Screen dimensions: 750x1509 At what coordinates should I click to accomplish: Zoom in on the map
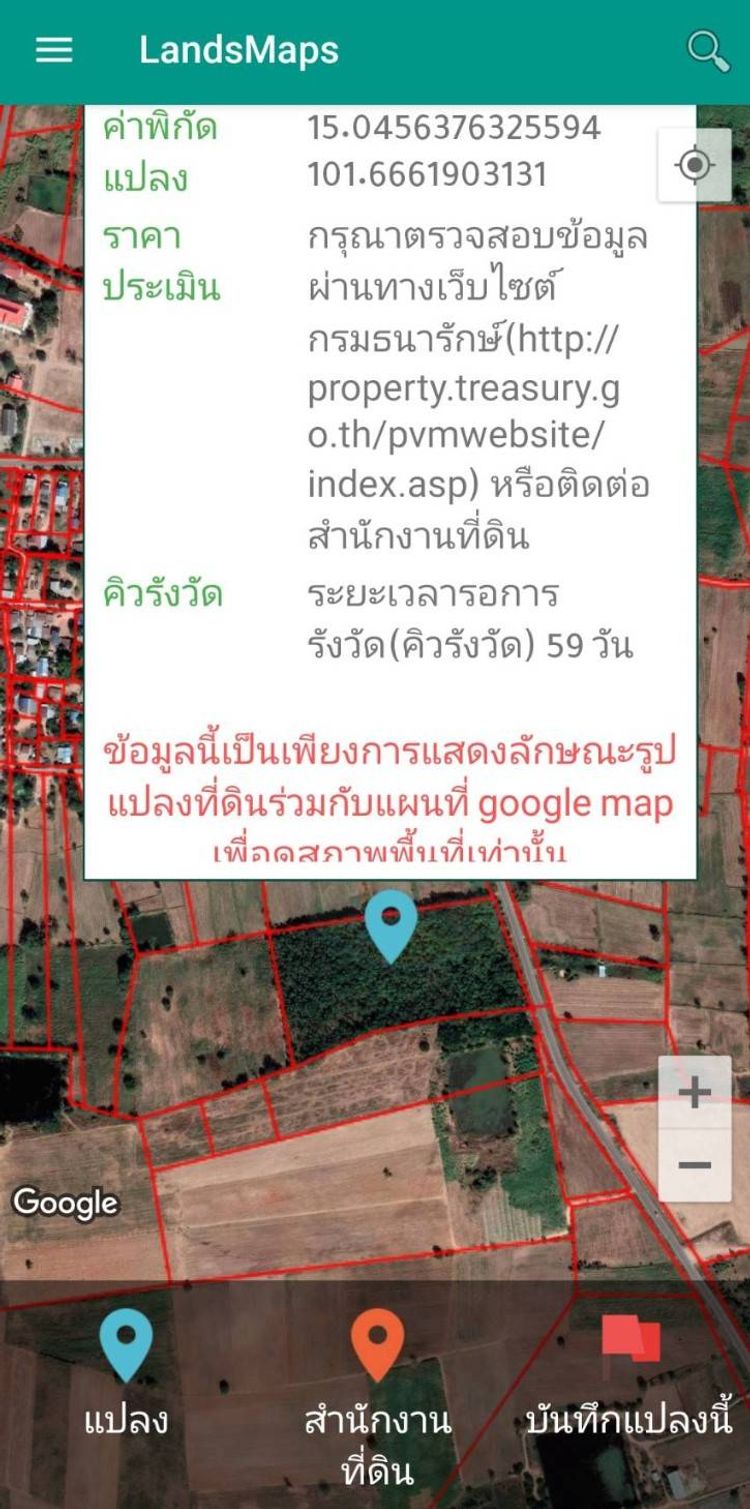click(694, 1093)
